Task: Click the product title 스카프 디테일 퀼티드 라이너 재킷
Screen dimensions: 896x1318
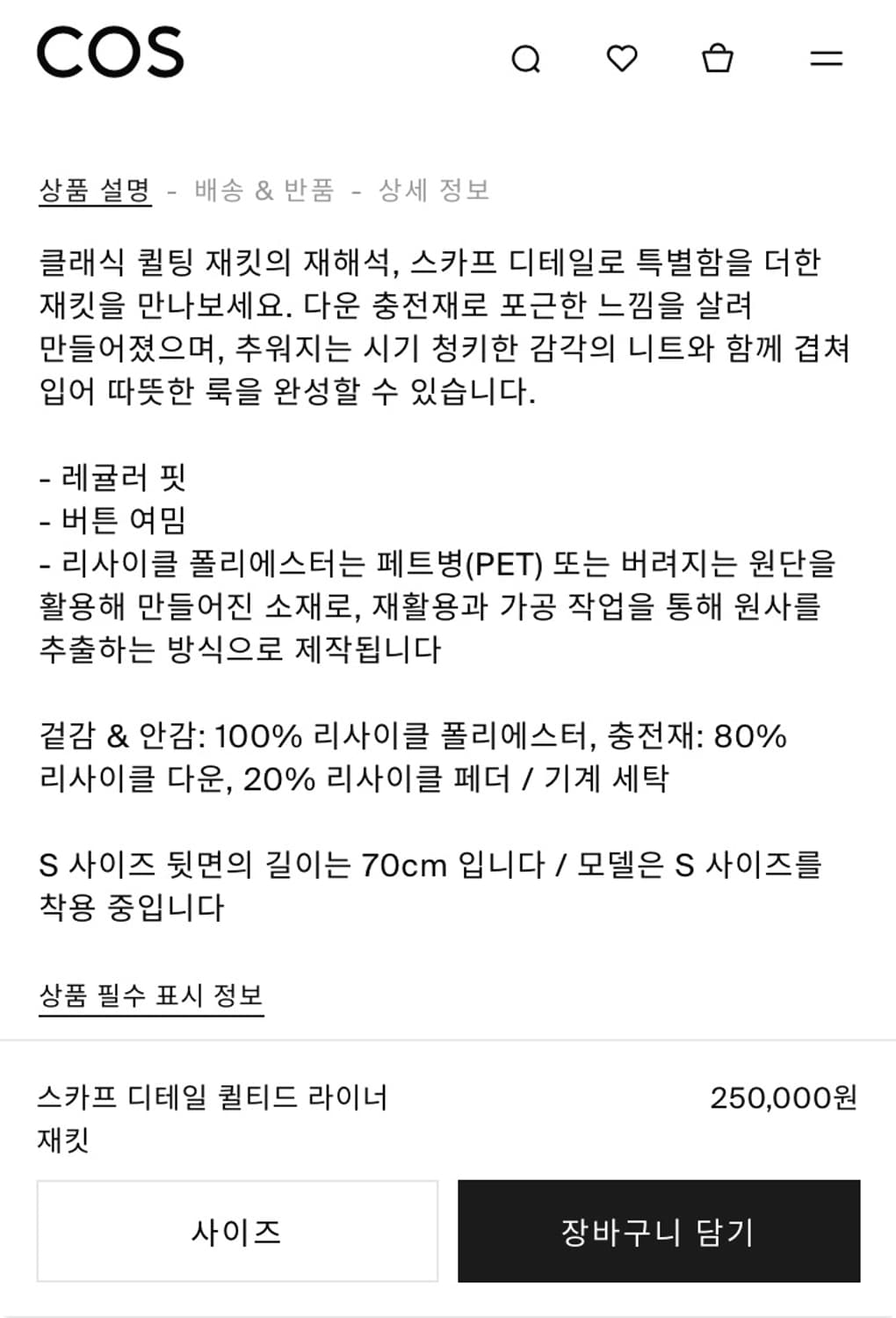Action: pyautogui.click(x=215, y=1114)
